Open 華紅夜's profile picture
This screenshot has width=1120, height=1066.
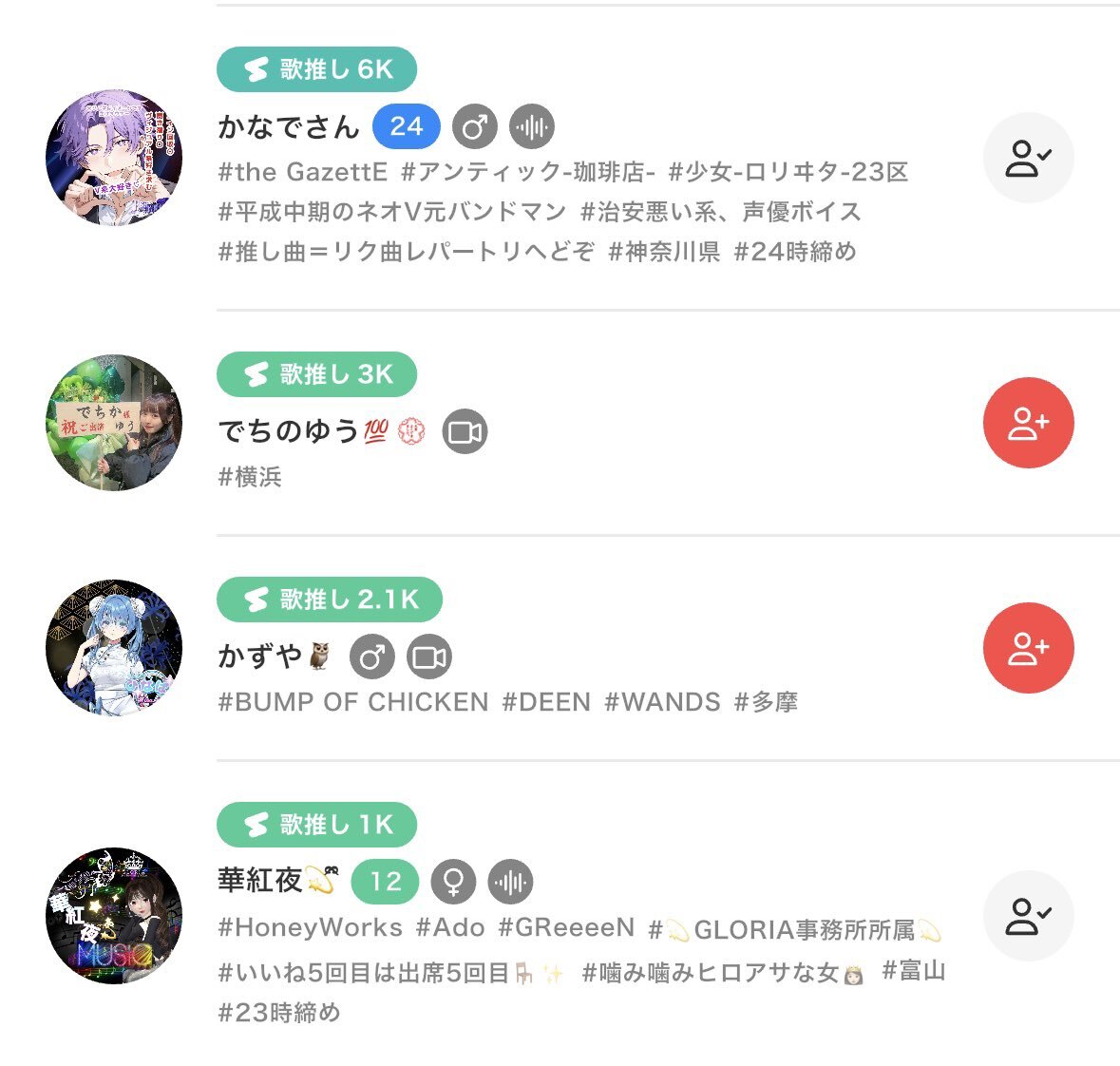click(x=114, y=915)
